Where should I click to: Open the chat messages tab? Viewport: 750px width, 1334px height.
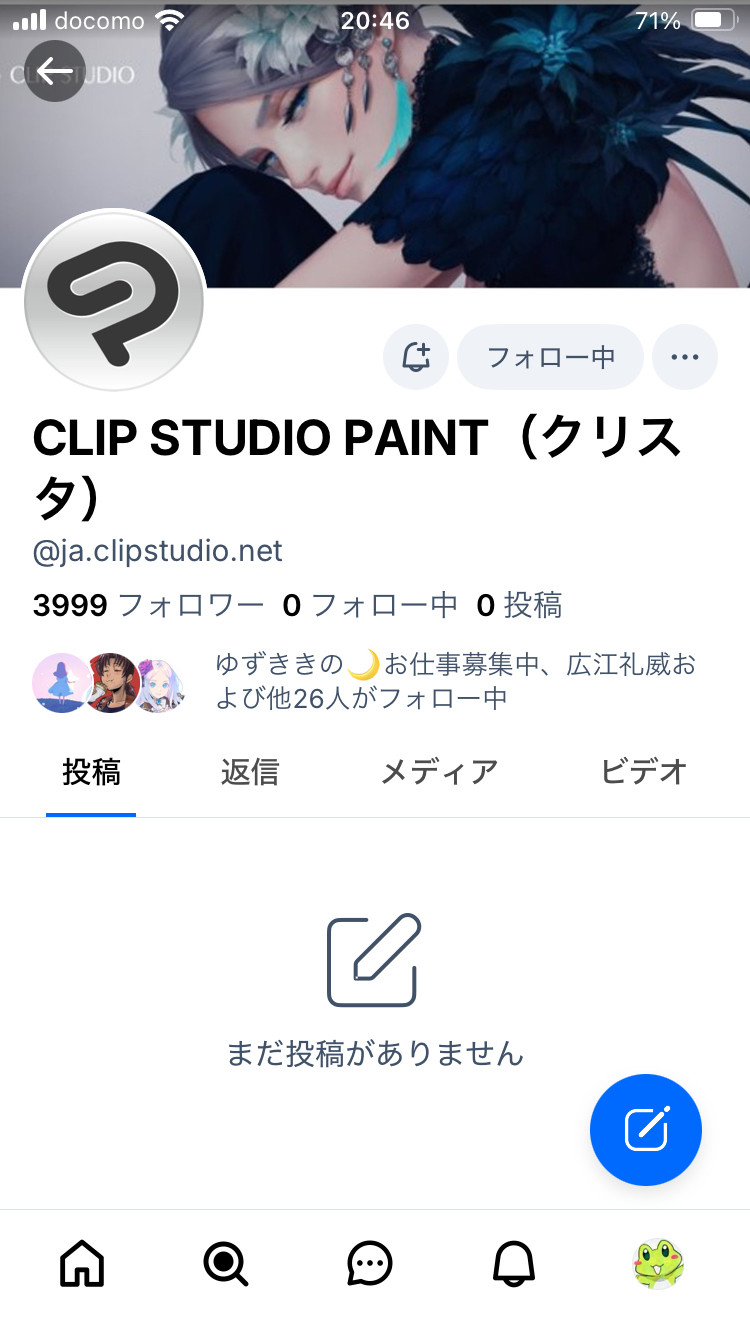click(370, 1264)
